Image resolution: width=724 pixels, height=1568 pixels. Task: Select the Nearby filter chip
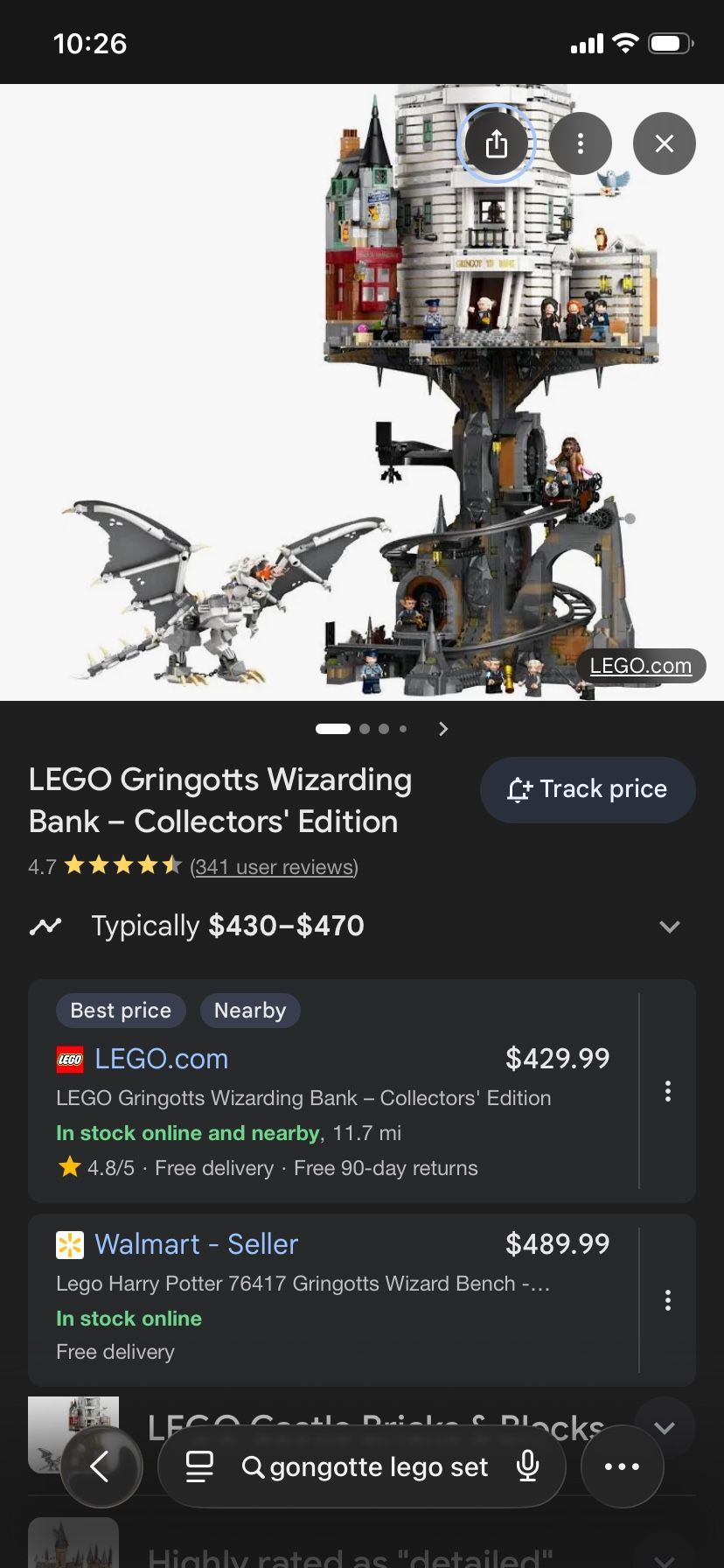250,1011
